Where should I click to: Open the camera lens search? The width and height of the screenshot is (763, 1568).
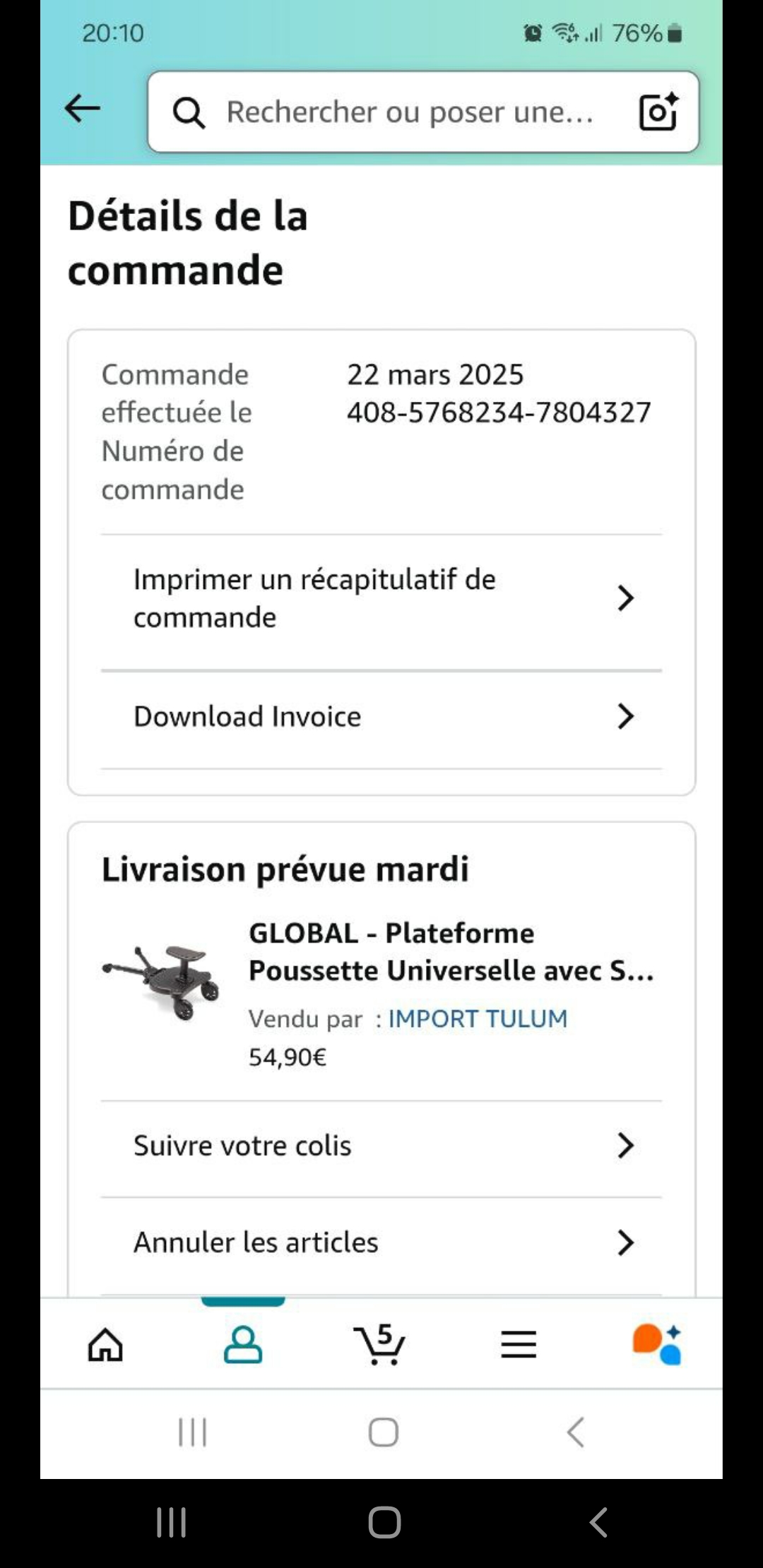click(x=658, y=112)
